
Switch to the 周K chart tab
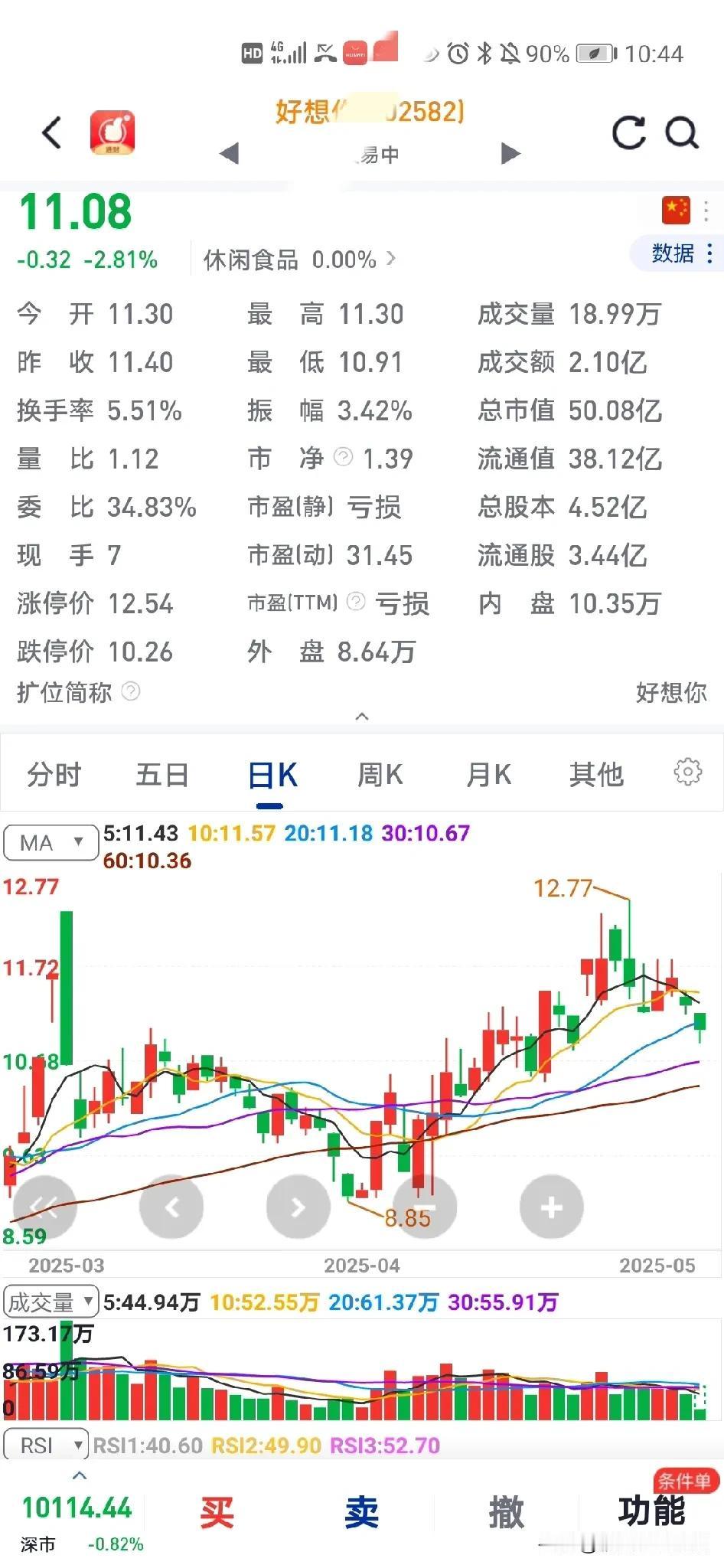(x=380, y=775)
